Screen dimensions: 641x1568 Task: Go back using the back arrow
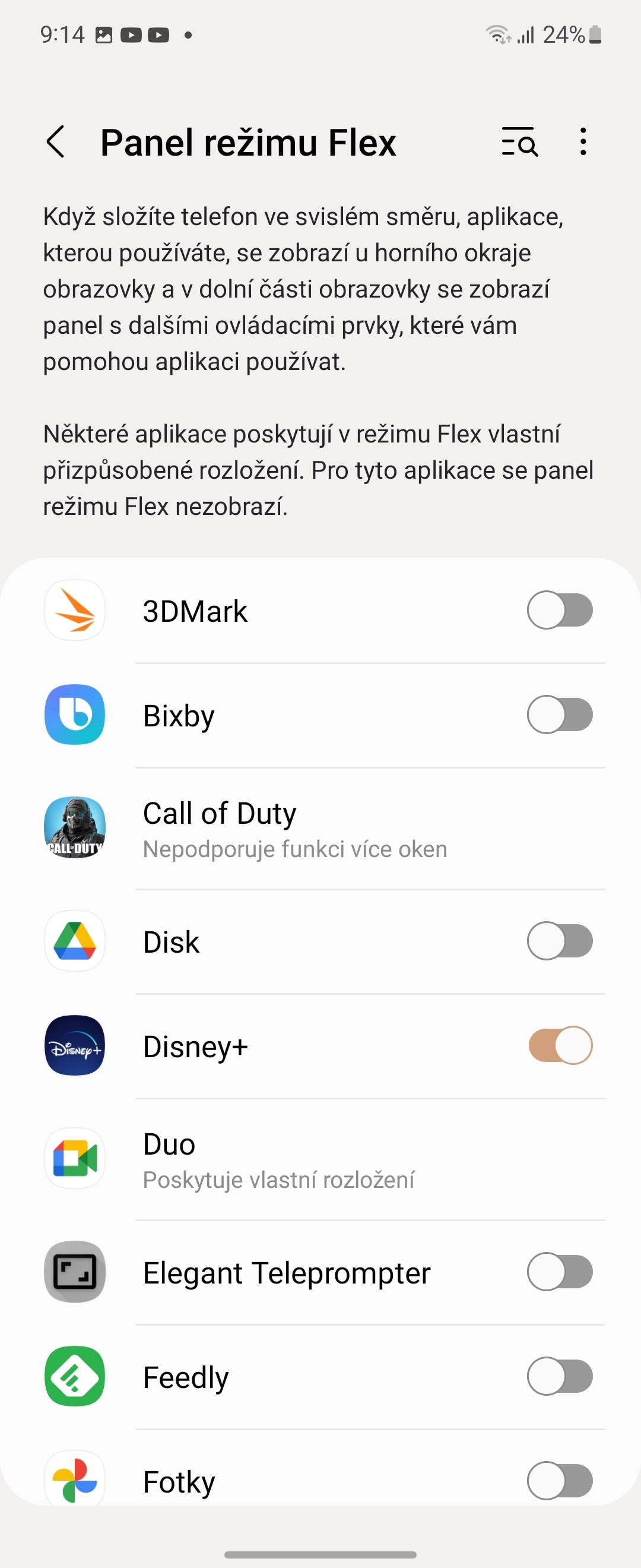[x=56, y=143]
